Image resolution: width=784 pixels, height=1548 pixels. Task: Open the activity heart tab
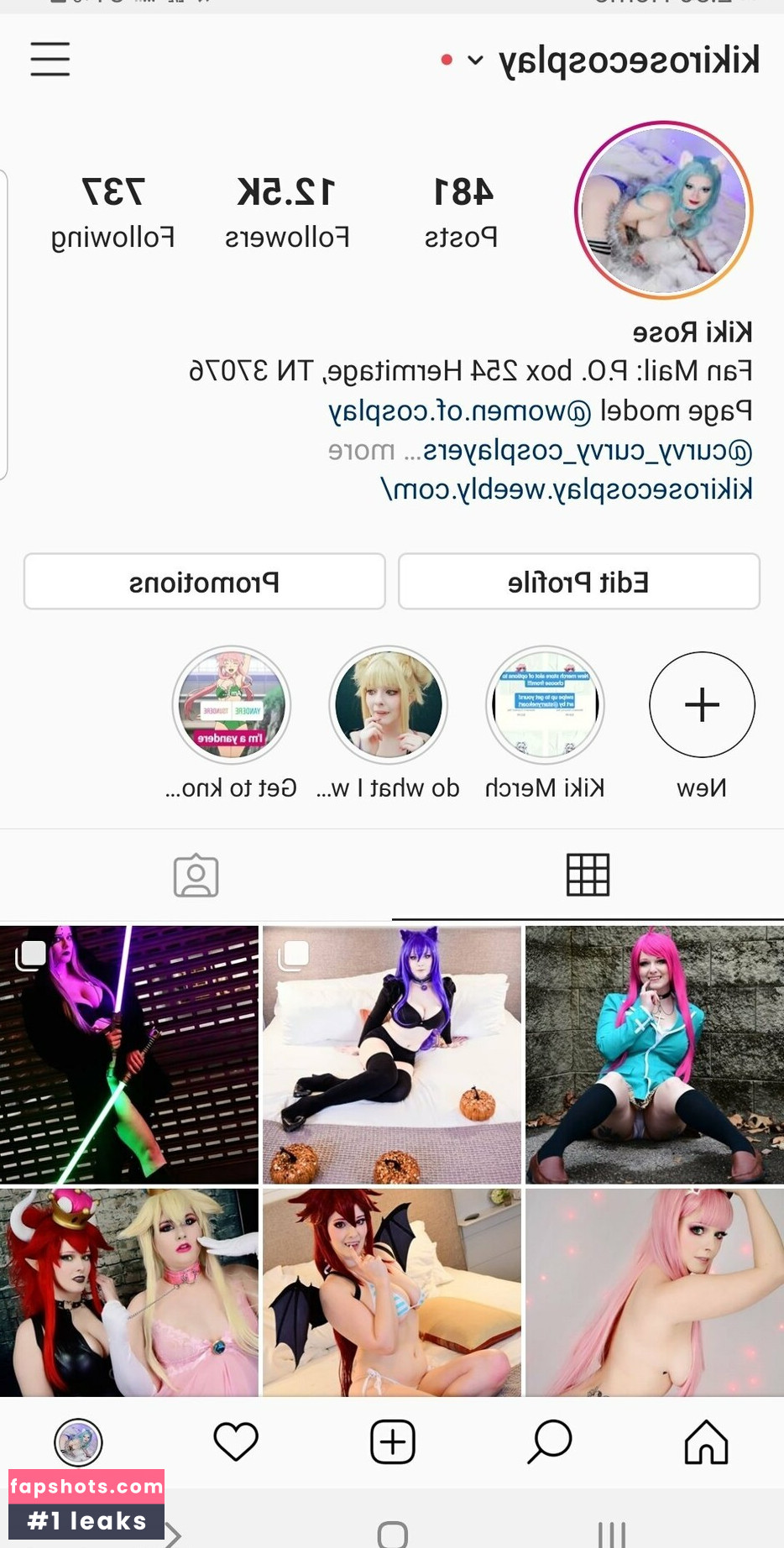[x=236, y=1442]
